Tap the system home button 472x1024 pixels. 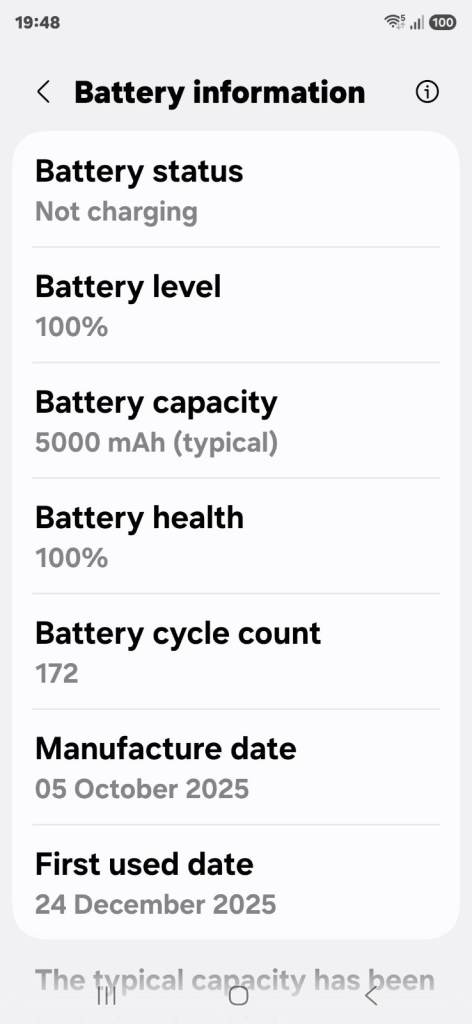[x=239, y=996]
